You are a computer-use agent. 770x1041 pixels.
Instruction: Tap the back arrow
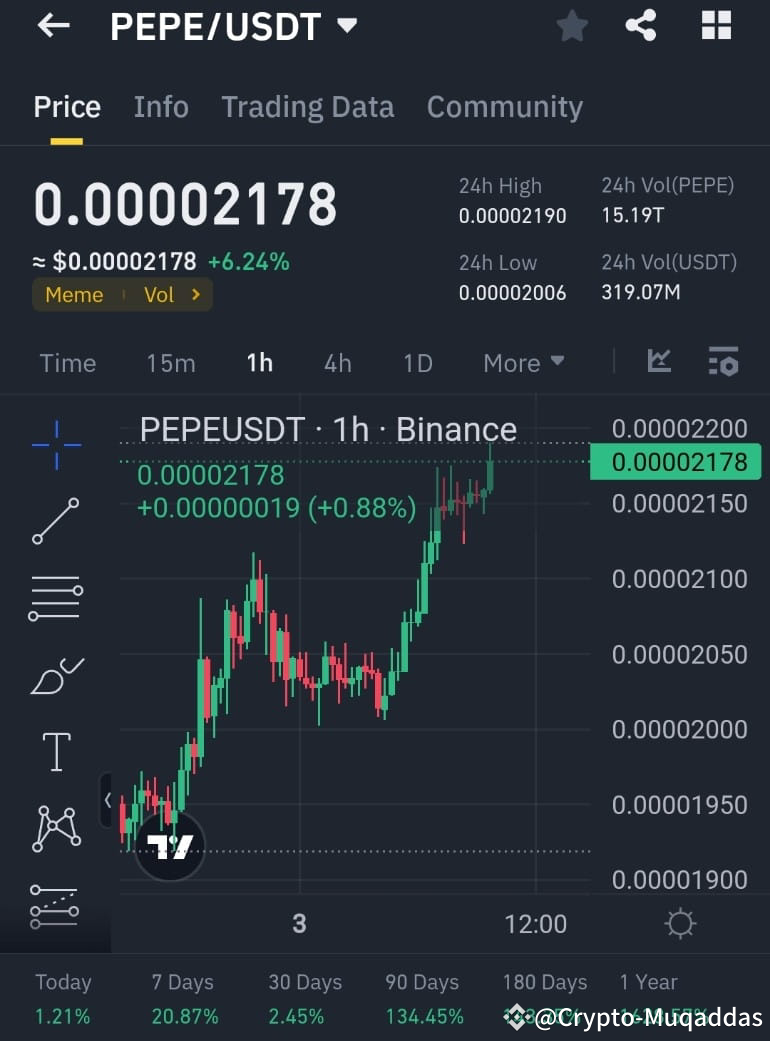(52, 26)
